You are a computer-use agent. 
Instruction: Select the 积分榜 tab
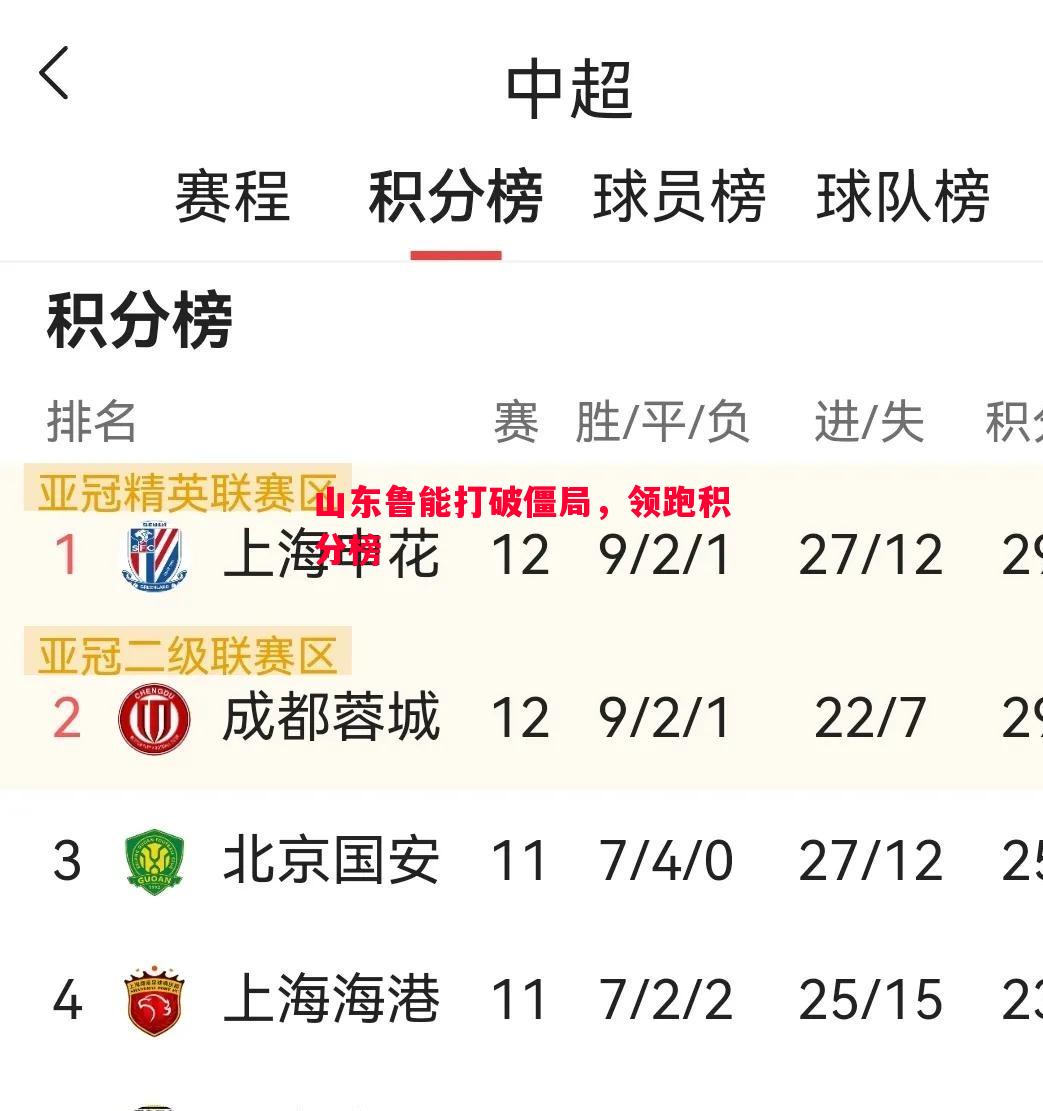(x=455, y=196)
